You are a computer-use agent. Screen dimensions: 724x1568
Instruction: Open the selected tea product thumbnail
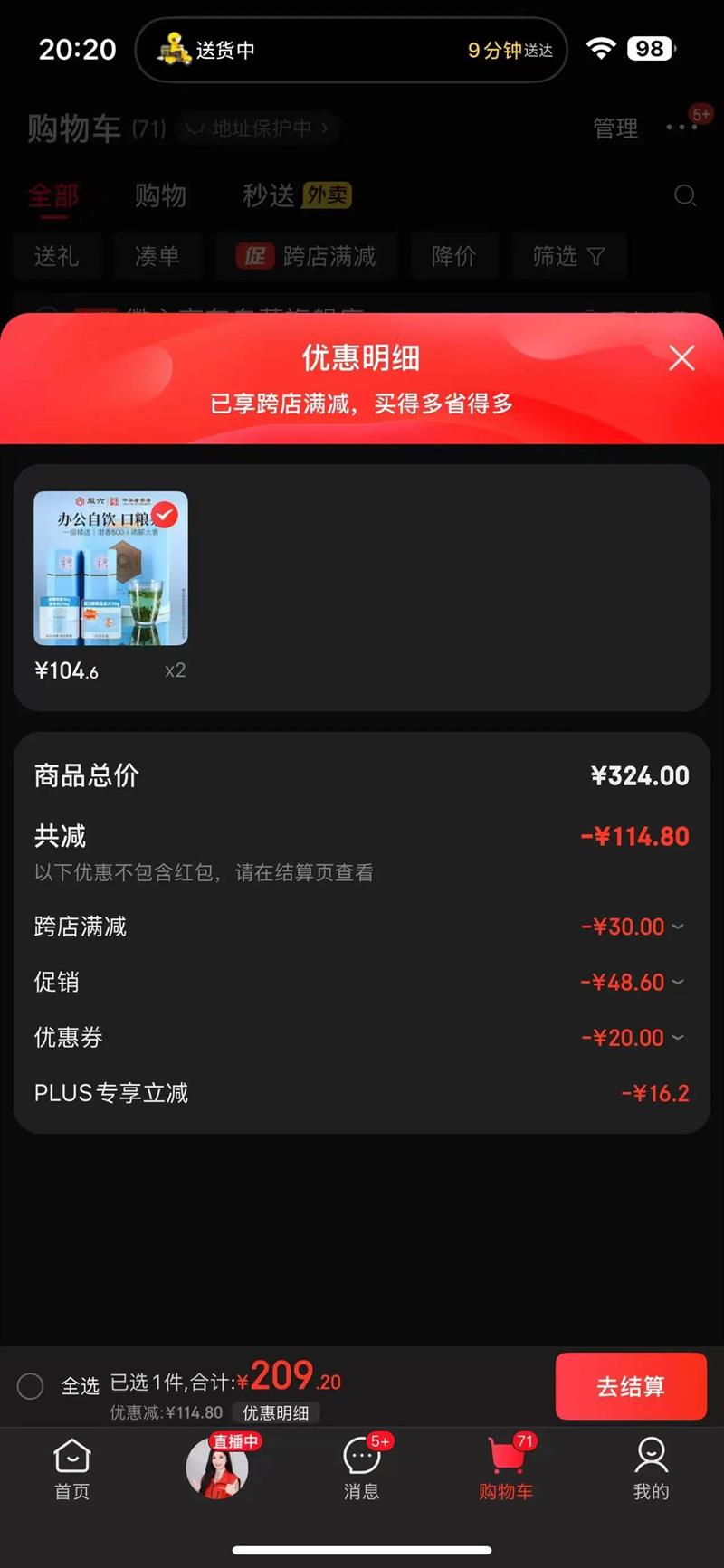110,568
